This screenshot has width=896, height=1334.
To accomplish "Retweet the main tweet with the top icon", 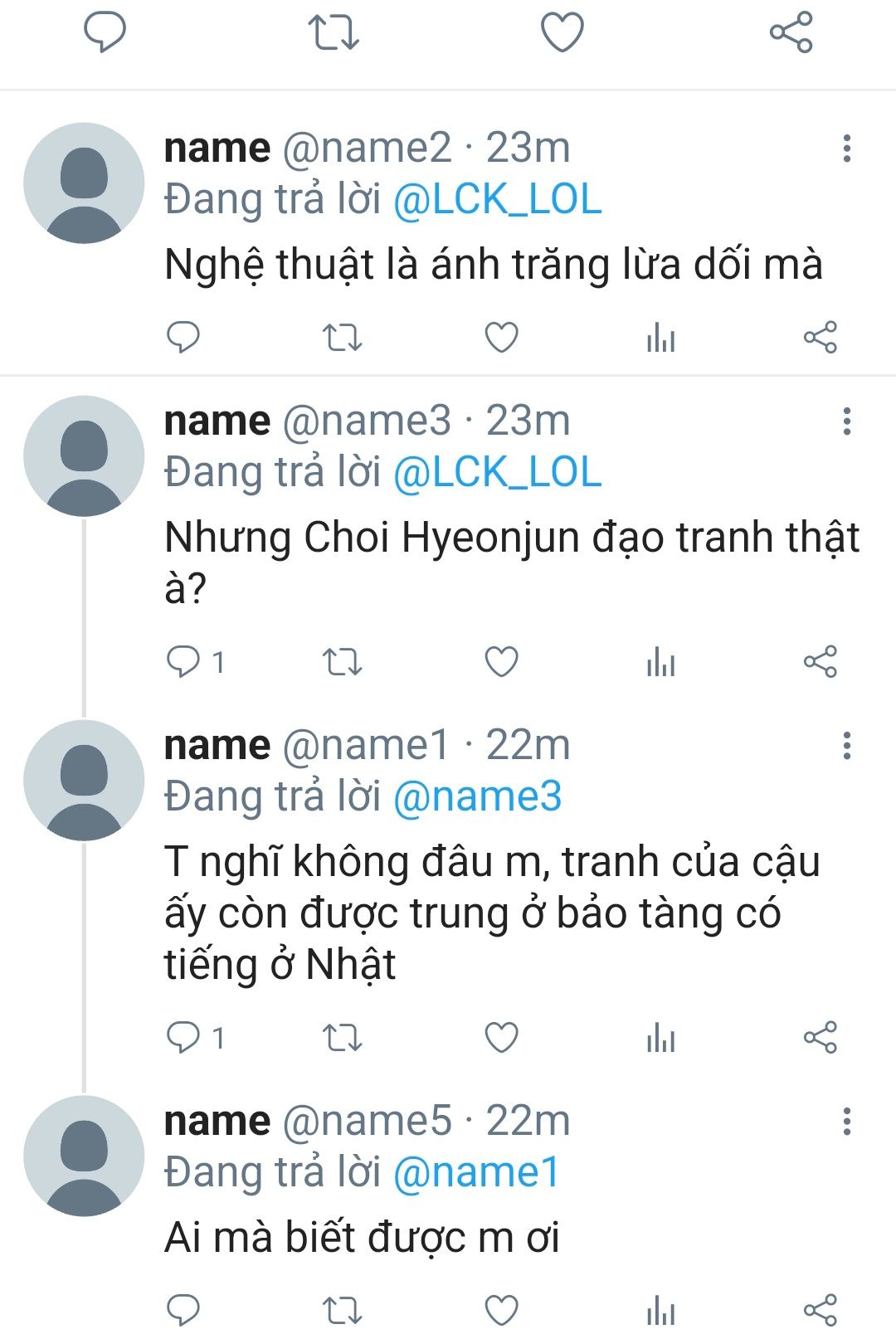I will coord(333,32).
